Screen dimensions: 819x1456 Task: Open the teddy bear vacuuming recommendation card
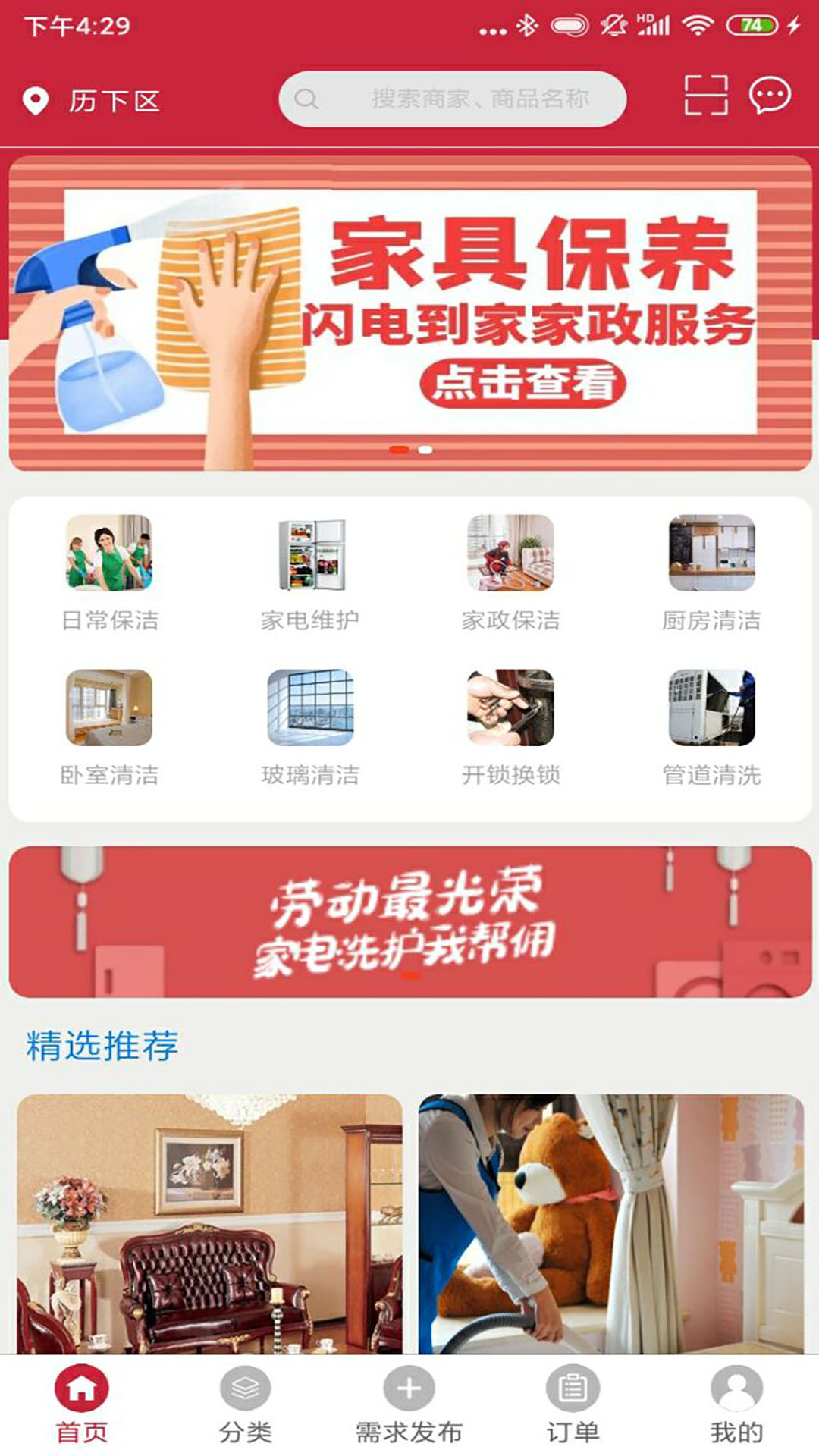611,1222
